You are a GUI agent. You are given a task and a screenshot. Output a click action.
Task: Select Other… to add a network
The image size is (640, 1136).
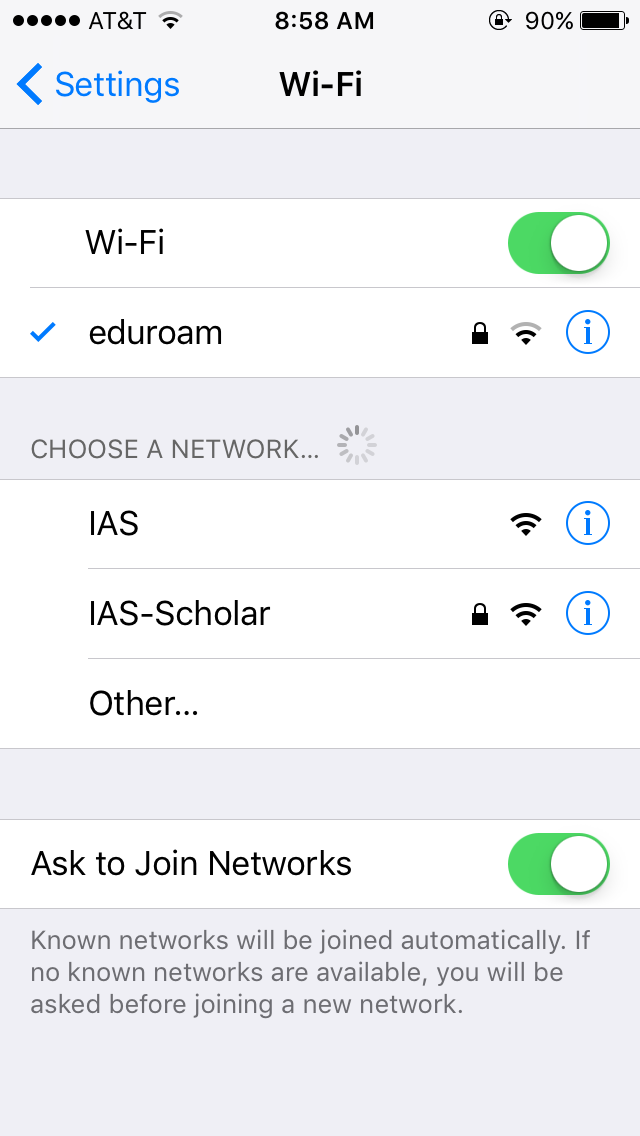coord(144,704)
